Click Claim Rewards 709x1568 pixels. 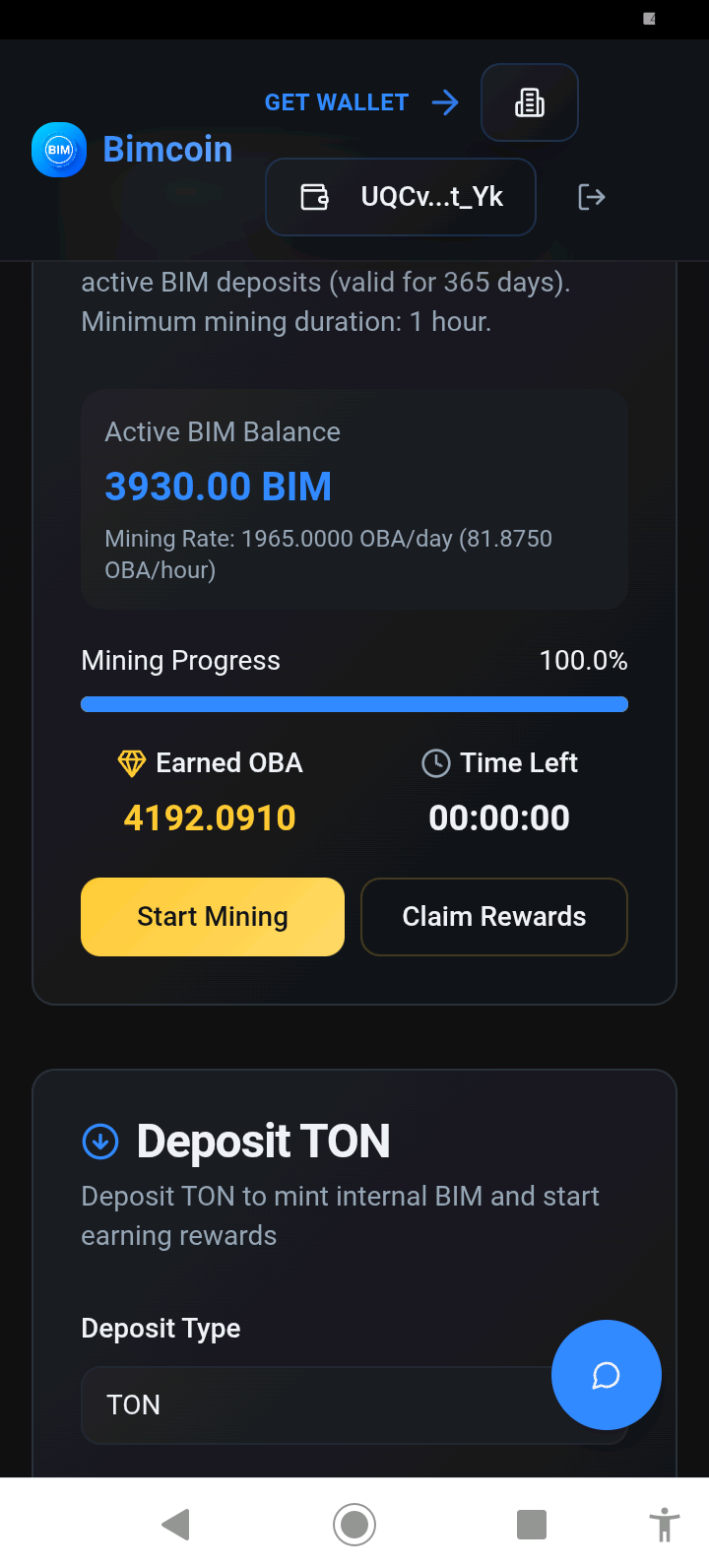(493, 916)
